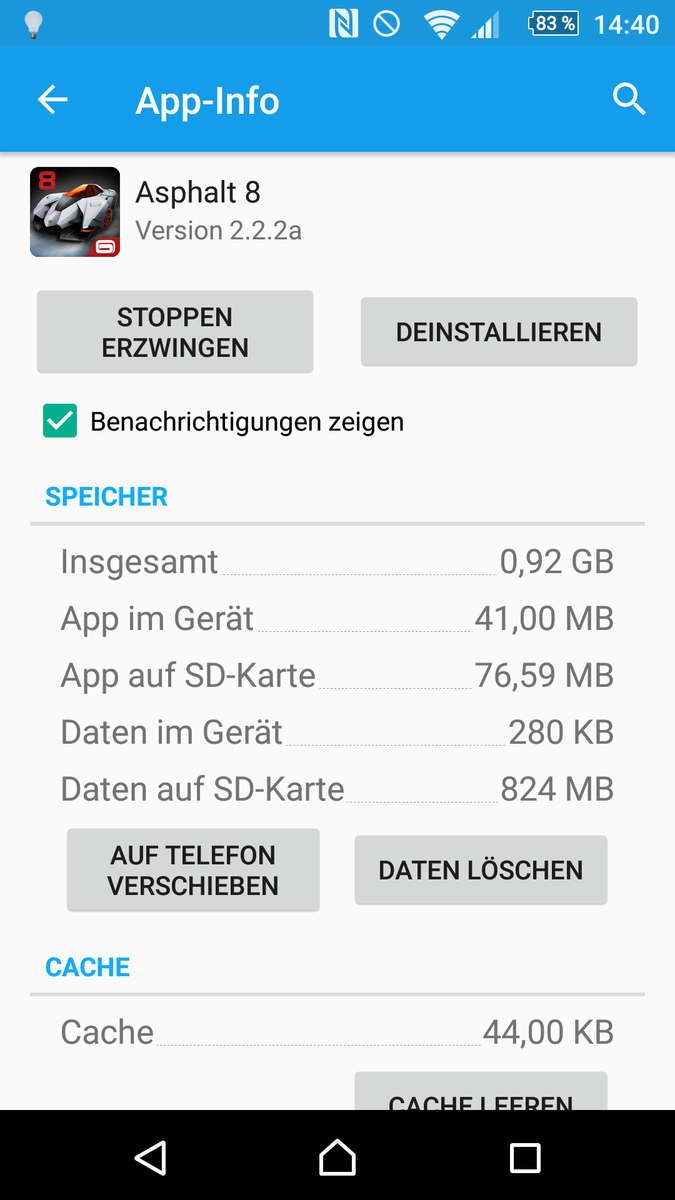
Task: Go back using the App-Info arrow
Action: tap(53, 100)
